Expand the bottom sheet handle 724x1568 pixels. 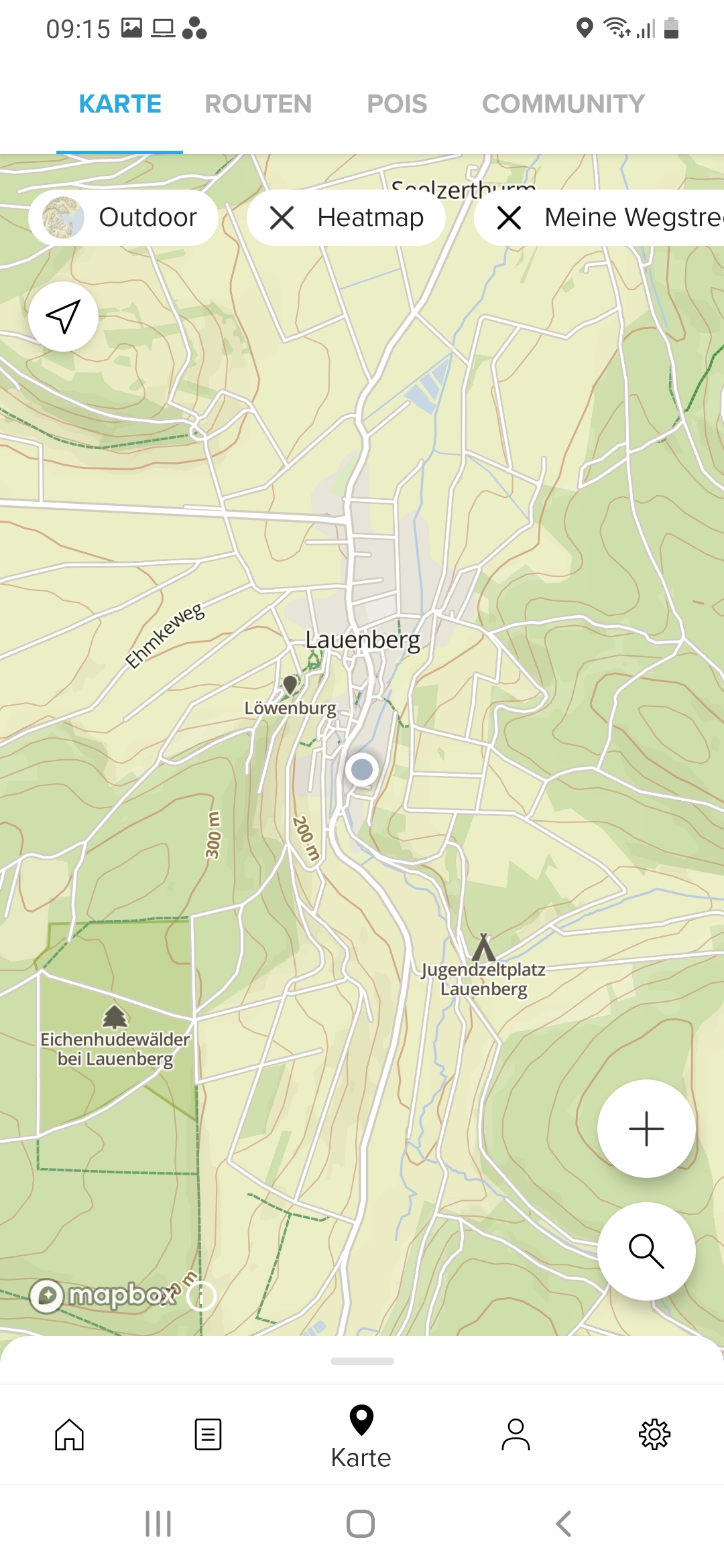click(x=362, y=1361)
